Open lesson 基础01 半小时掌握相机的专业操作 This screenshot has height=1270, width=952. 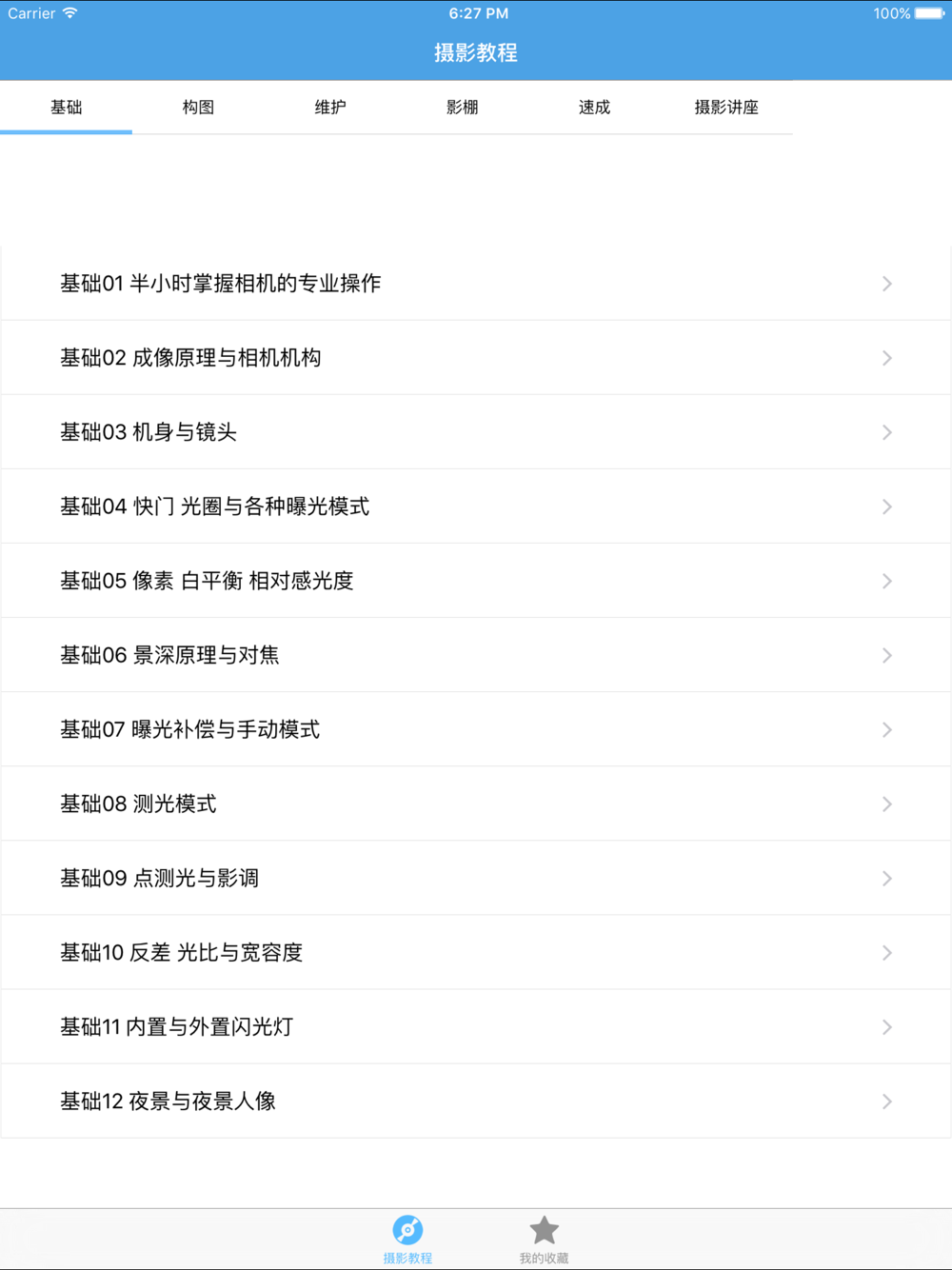[476, 284]
